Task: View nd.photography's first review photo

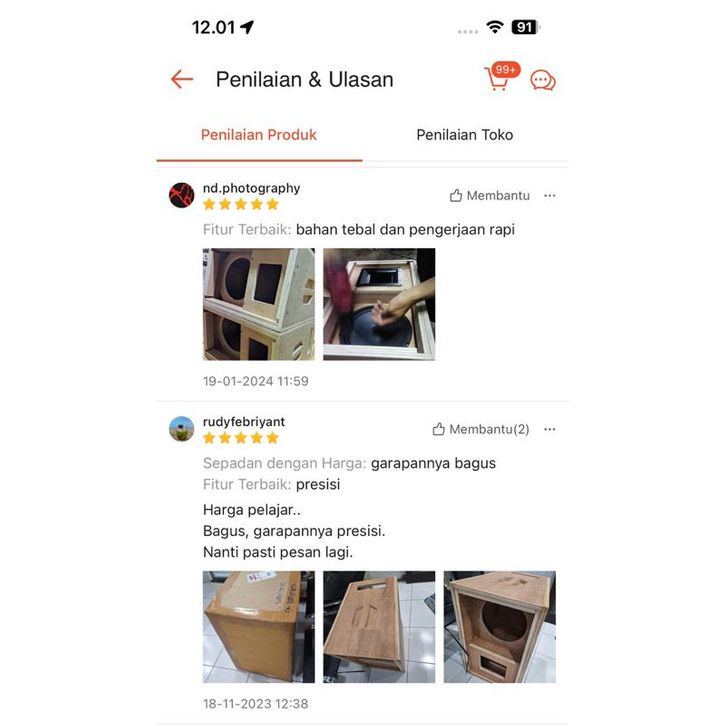Action: point(258,304)
